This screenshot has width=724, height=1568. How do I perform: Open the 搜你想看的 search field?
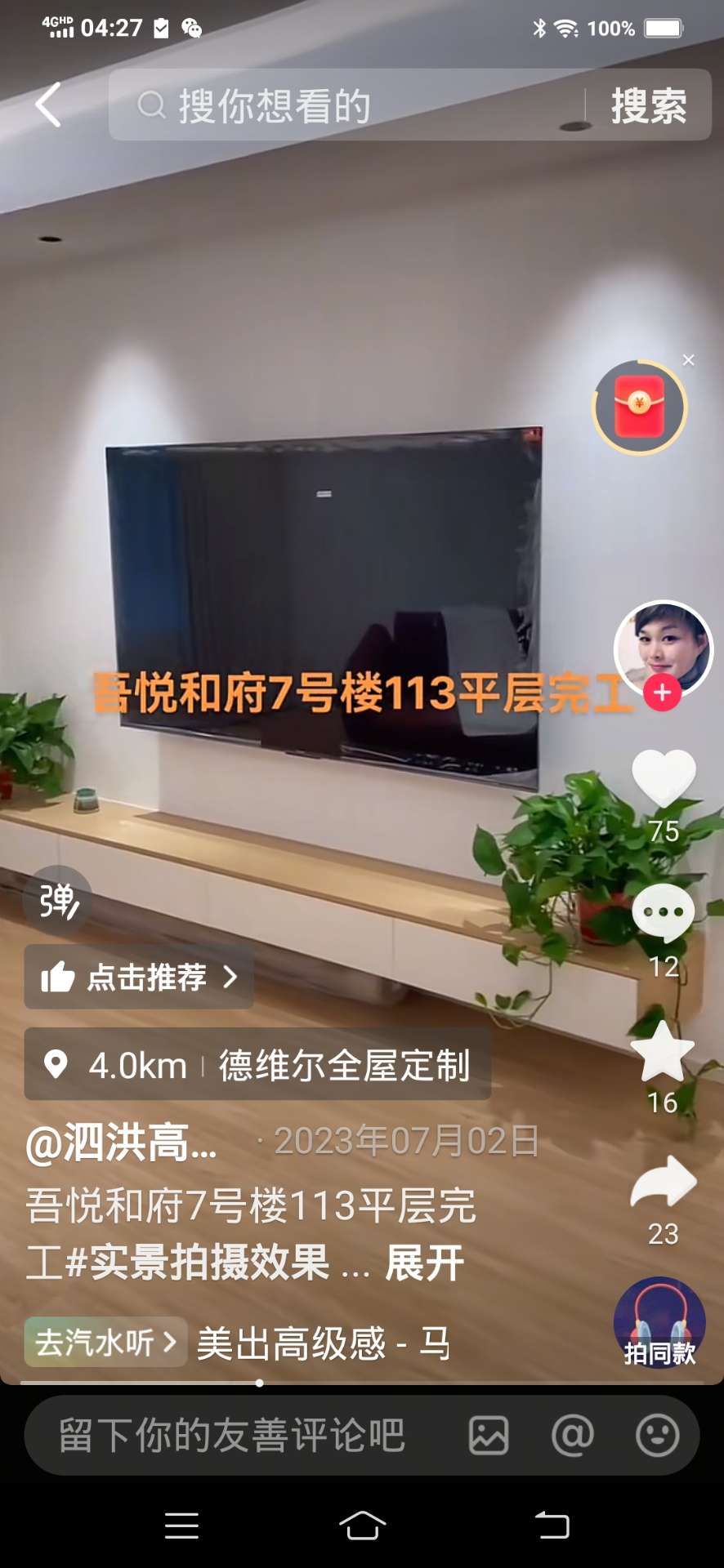coord(343,105)
